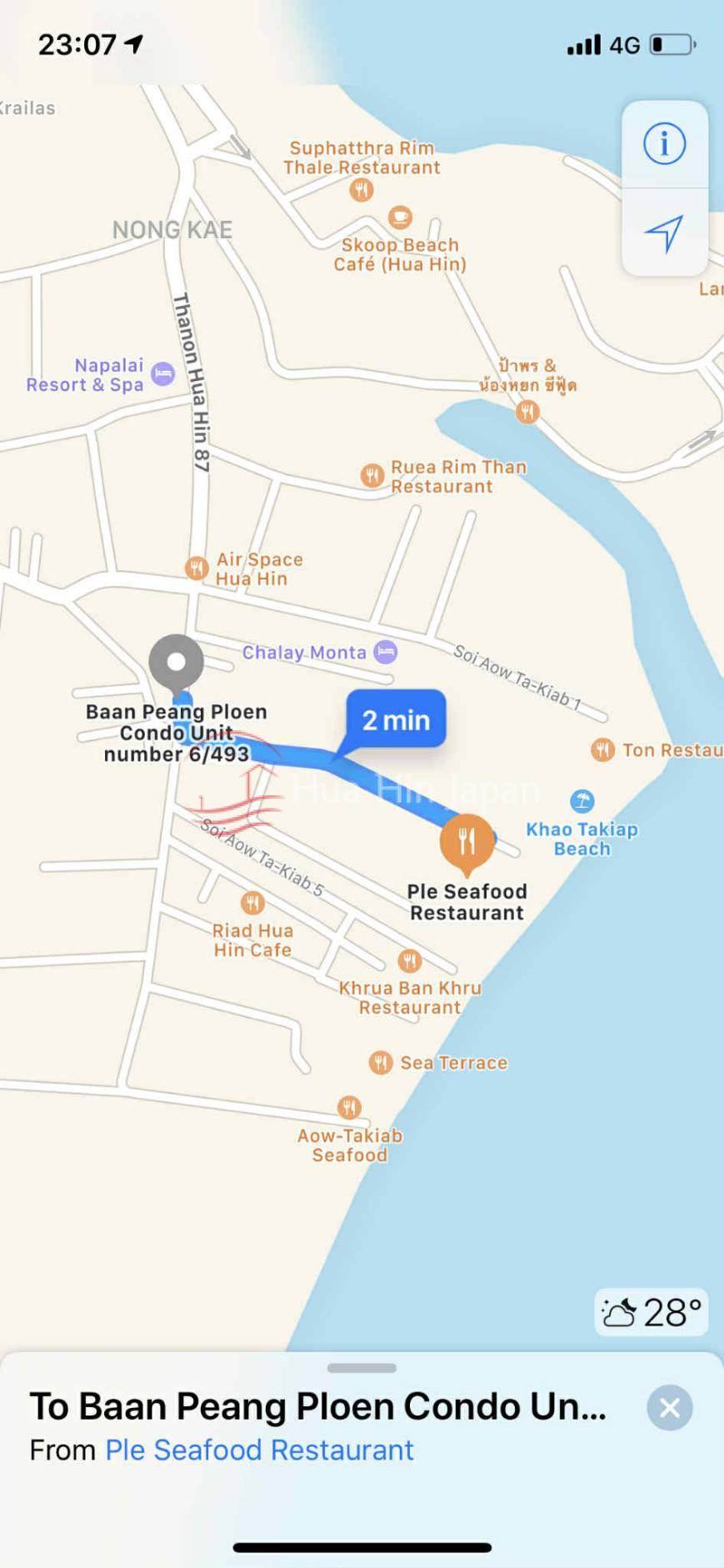Screen dimensions: 724x1568
Task: Select Suphatthra Rim Thale Restaurant marker
Action: [x=361, y=190]
